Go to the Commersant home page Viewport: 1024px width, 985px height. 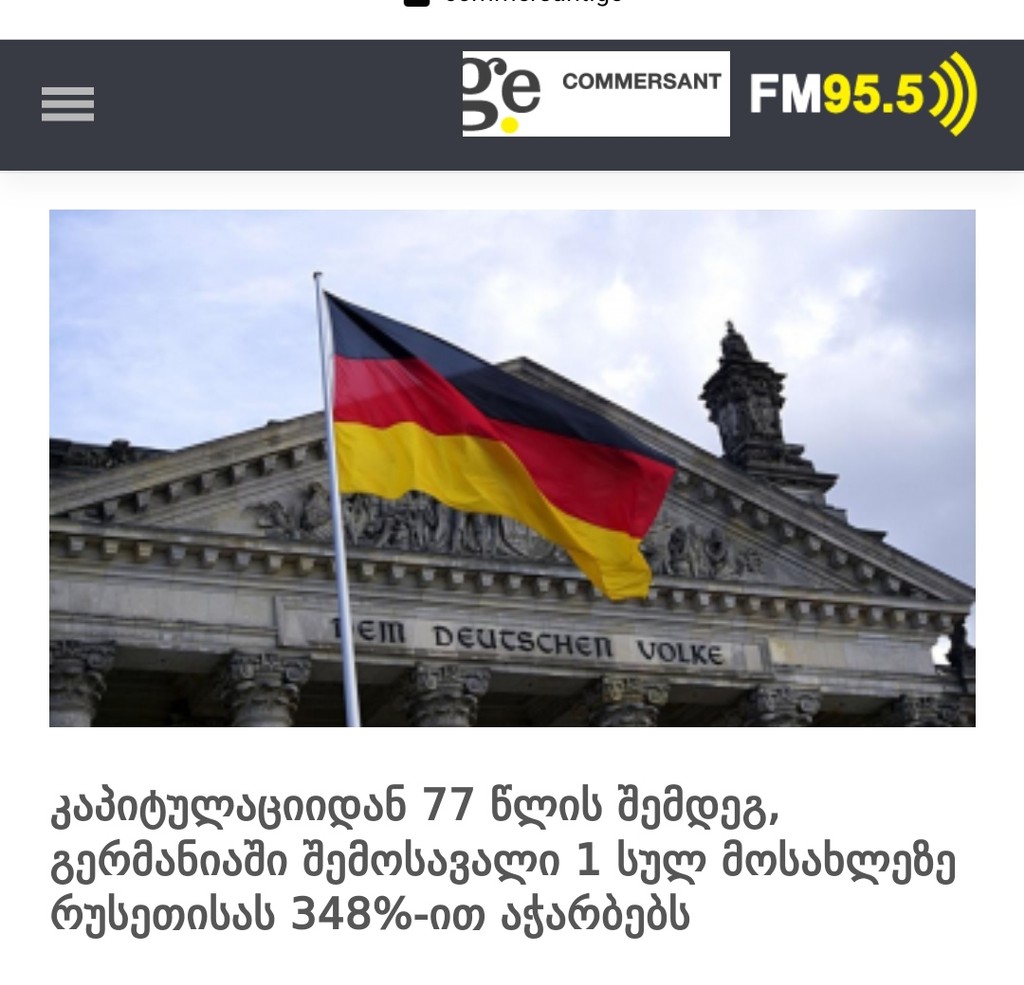click(595, 94)
